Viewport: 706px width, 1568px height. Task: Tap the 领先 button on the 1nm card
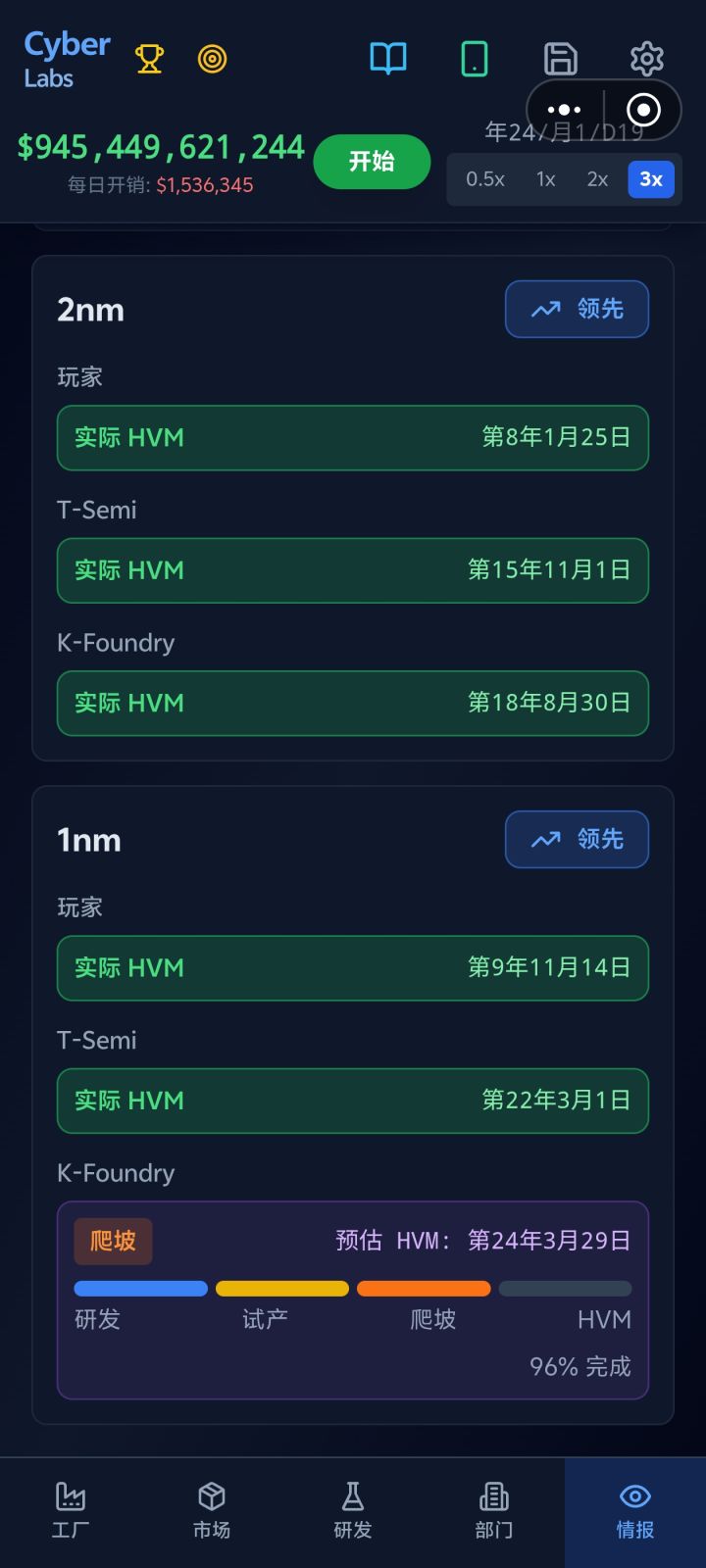pos(577,839)
